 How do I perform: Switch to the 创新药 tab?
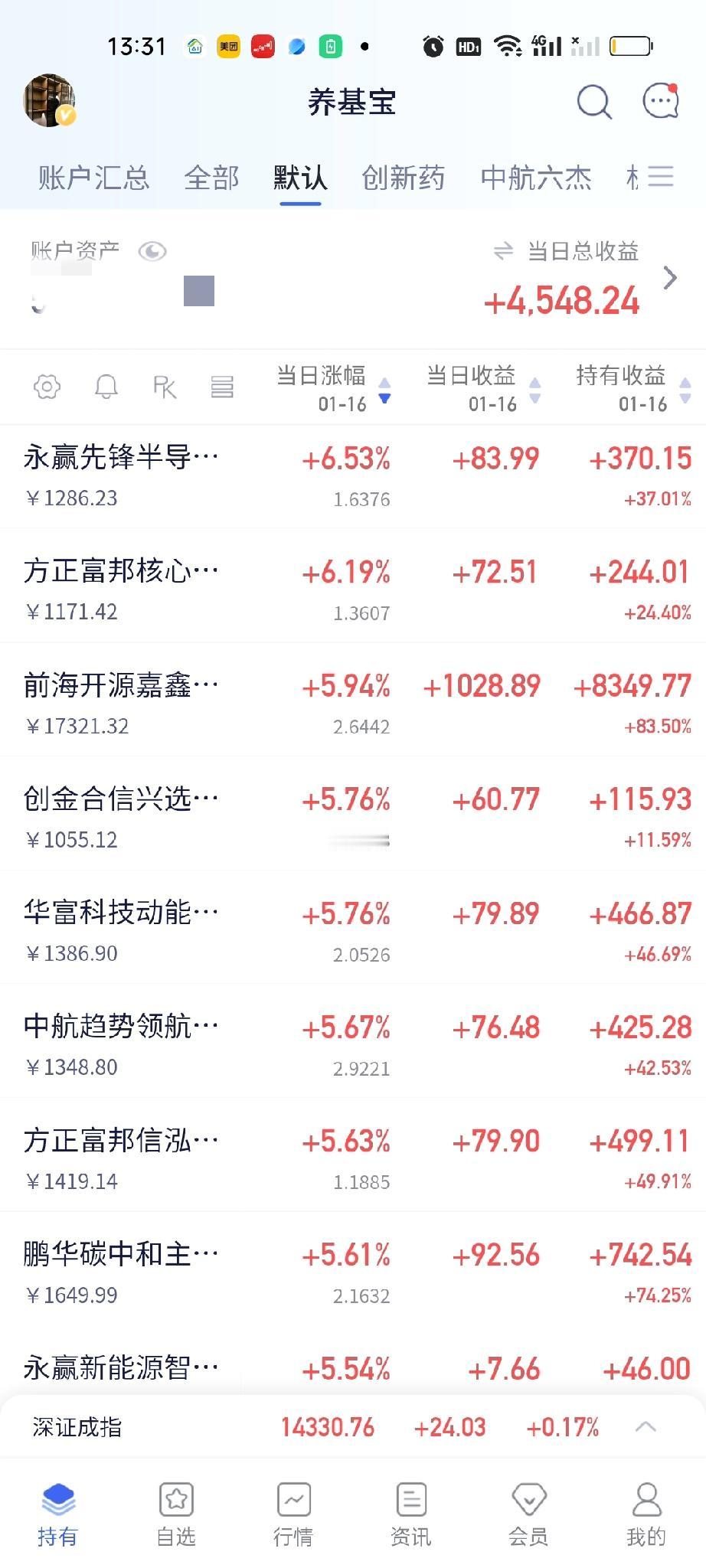(x=404, y=177)
